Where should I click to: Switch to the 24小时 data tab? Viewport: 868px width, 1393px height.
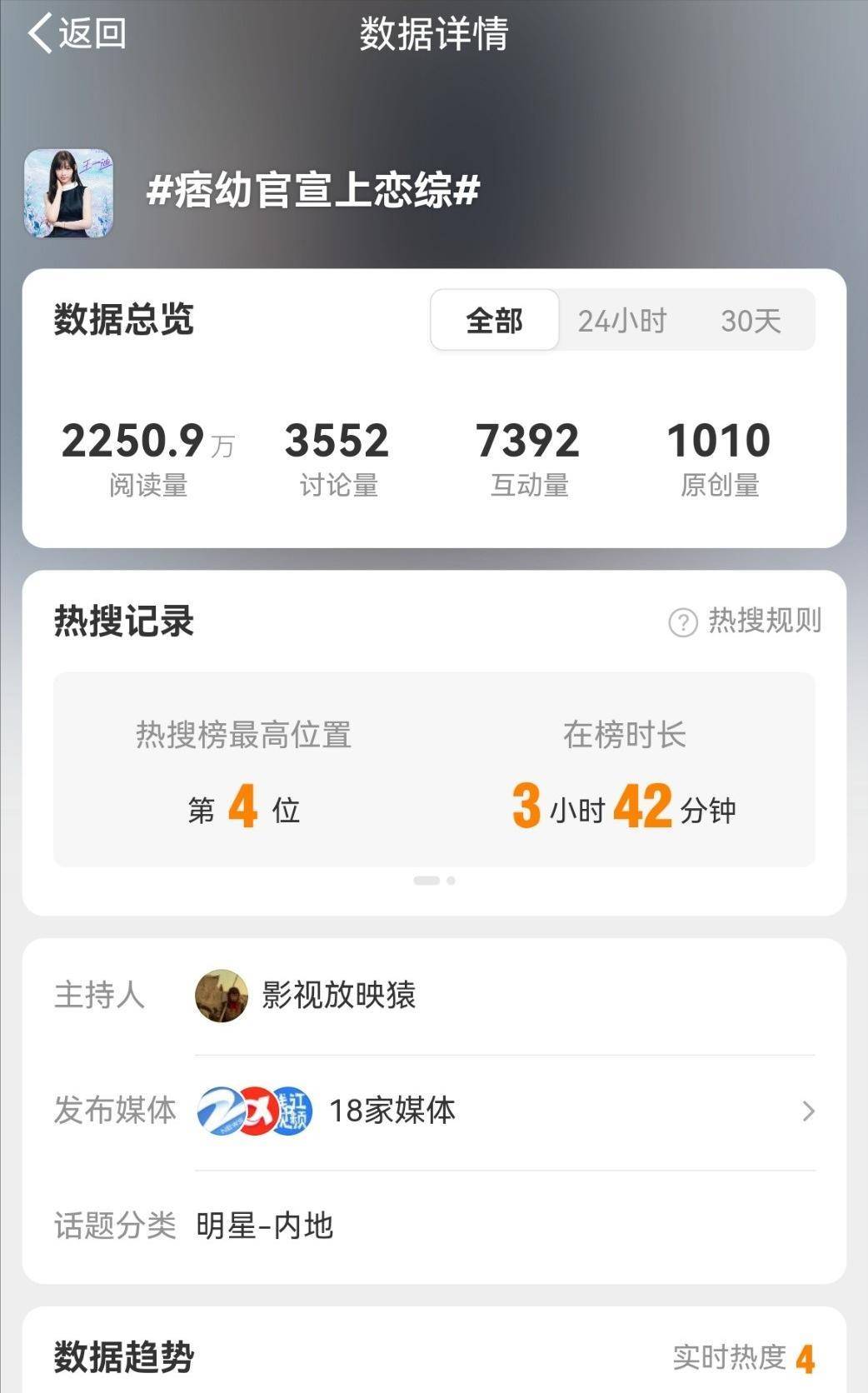tap(622, 321)
